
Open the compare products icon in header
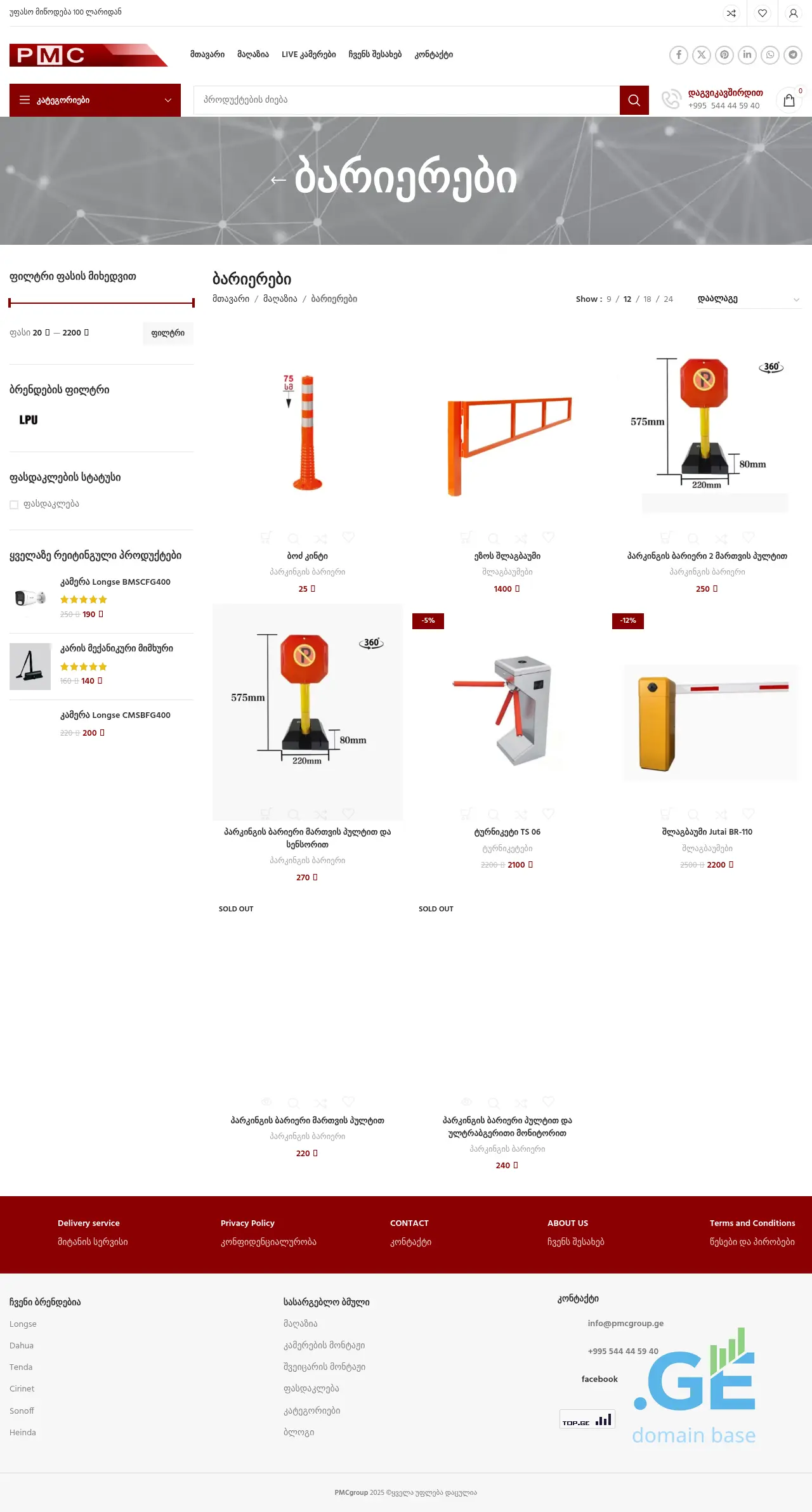click(731, 13)
